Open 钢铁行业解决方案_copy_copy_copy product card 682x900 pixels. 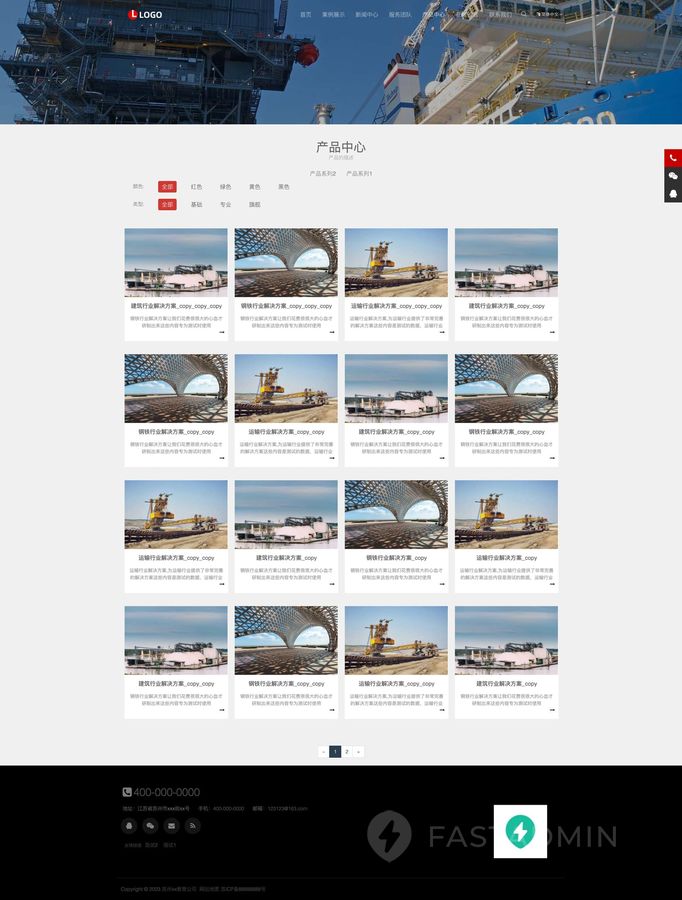pos(286,306)
